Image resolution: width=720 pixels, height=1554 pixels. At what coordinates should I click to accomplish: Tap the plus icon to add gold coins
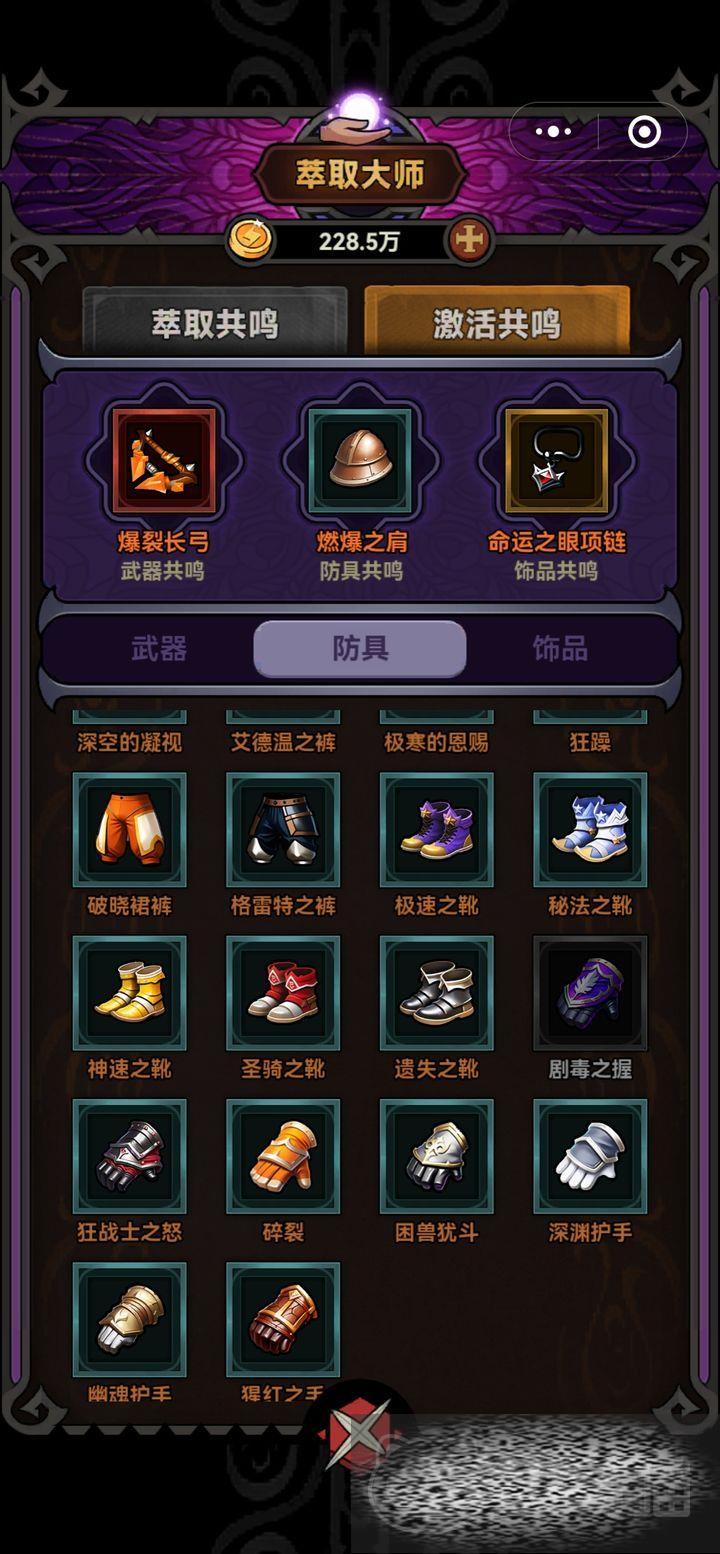[x=469, y=240]
